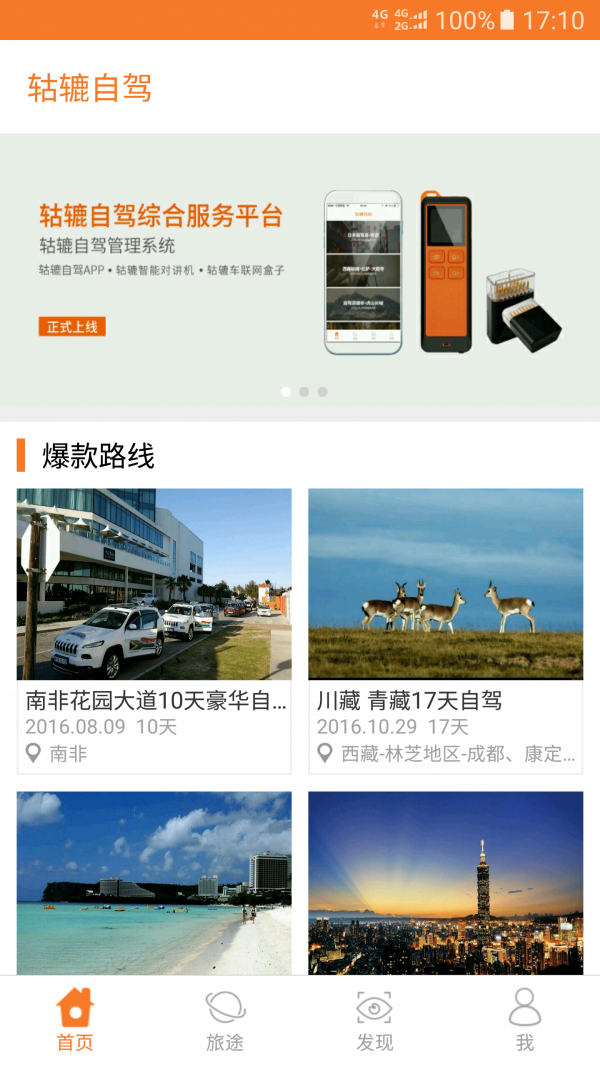View the beach resort route card
This screenshot has width=600, height=1067.
pos(154,882)
